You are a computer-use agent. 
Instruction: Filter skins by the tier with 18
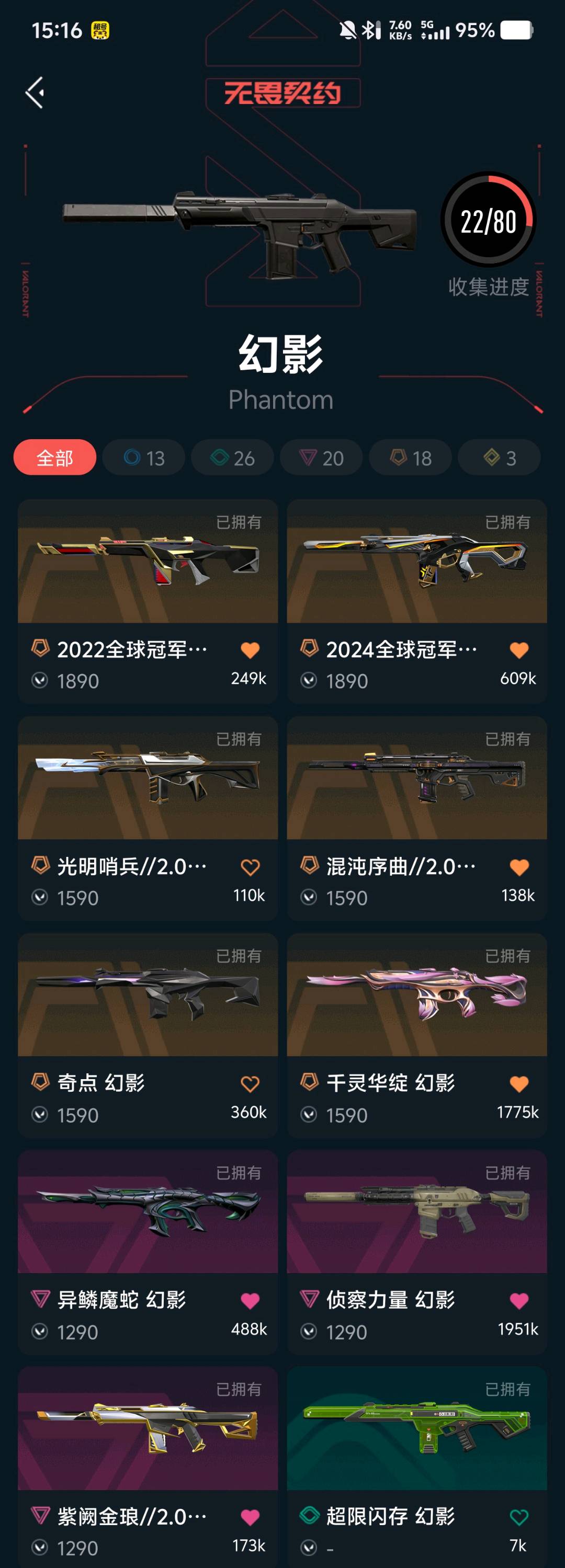click(410, 457)
